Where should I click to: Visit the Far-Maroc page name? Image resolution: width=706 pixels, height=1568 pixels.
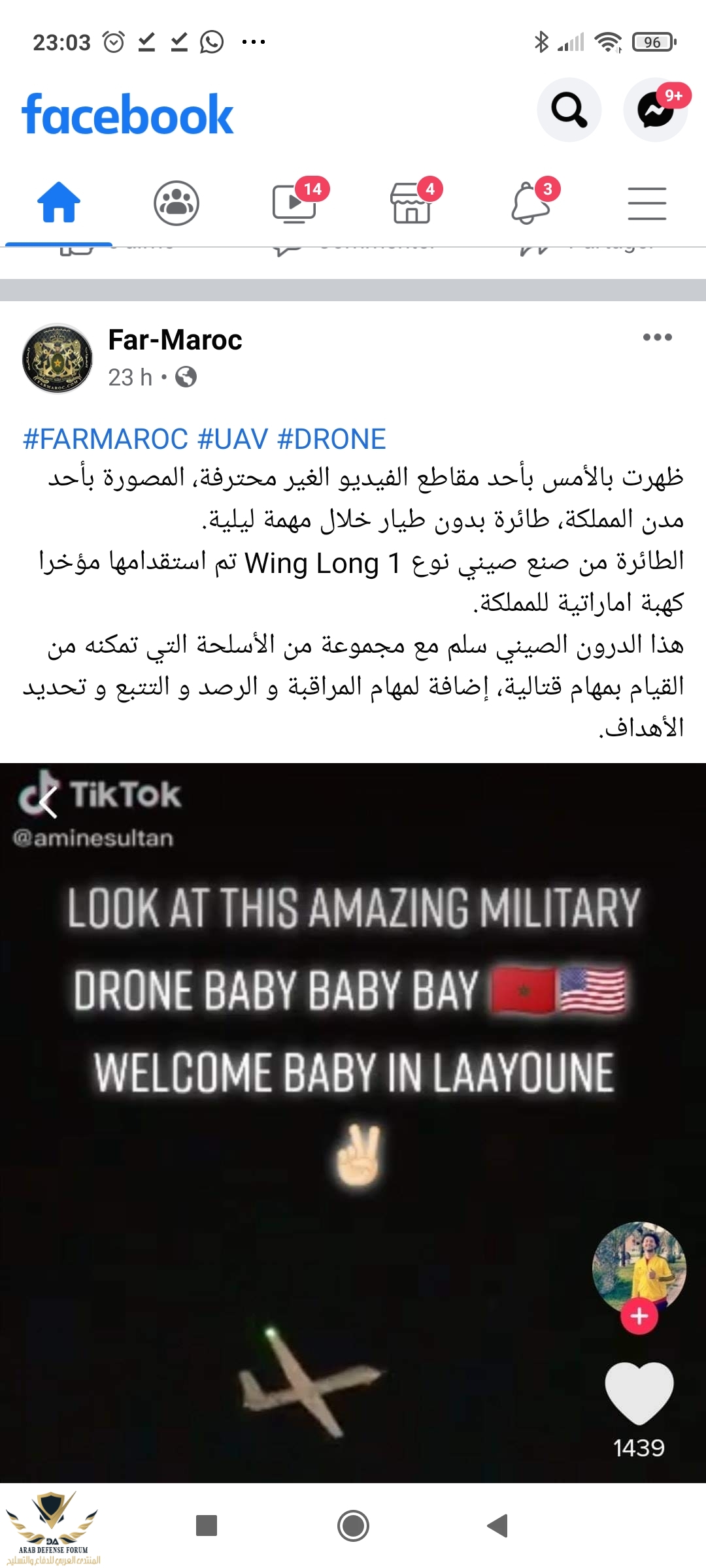click(x=175, y=340)
